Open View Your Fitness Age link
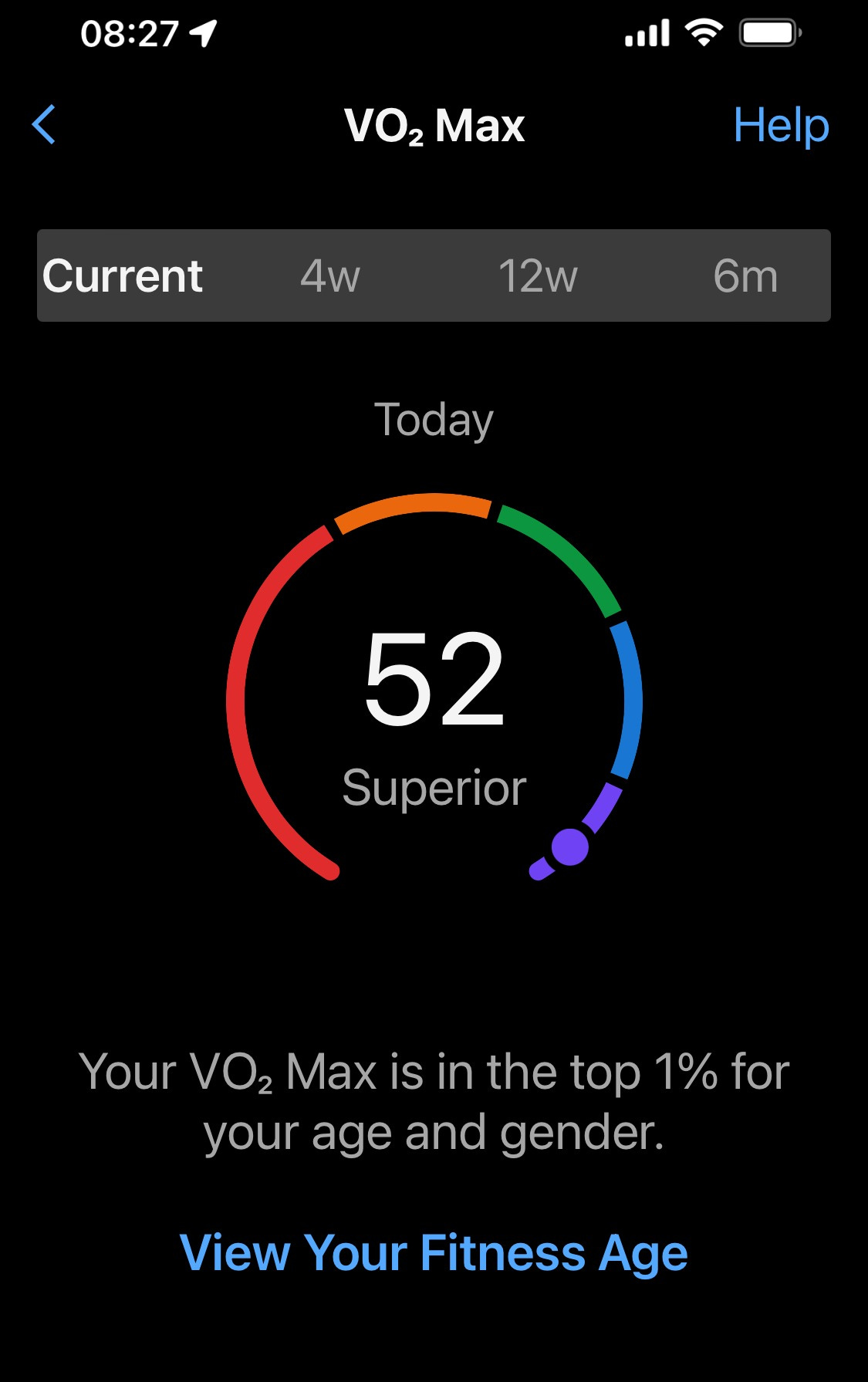Image resolution: width=868 pixels, height=1382 pixels. coord(434,1252)
